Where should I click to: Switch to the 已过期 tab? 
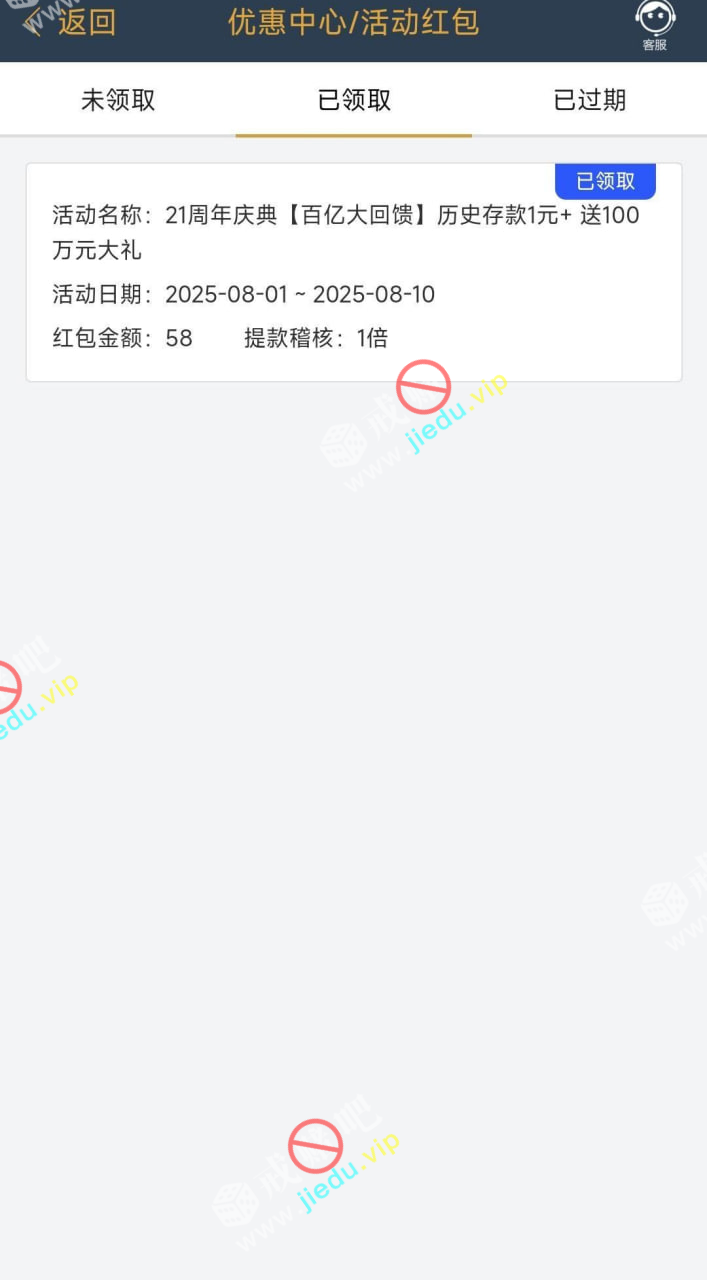590,100
